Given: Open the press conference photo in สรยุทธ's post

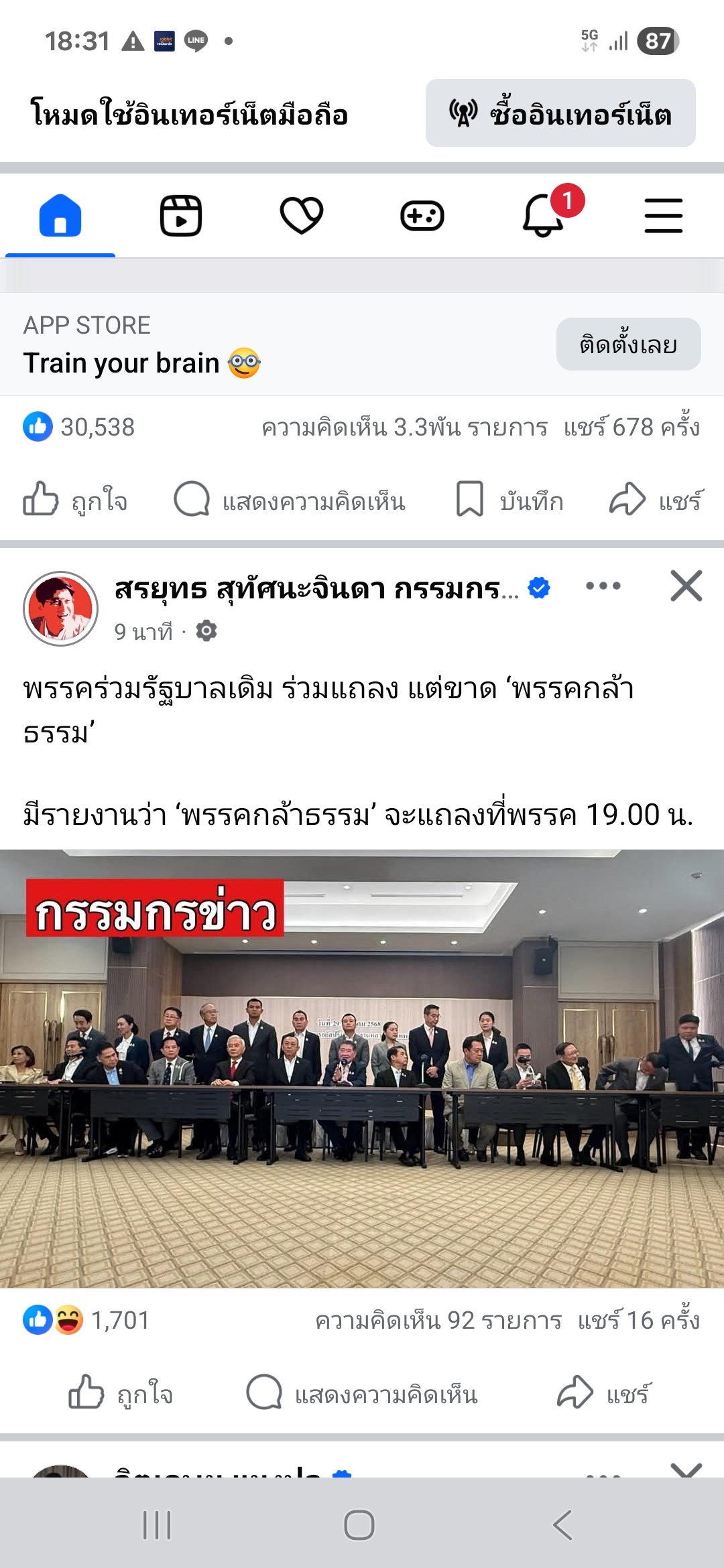Looking at the screenshot, I should click(x=362, y=1068).
